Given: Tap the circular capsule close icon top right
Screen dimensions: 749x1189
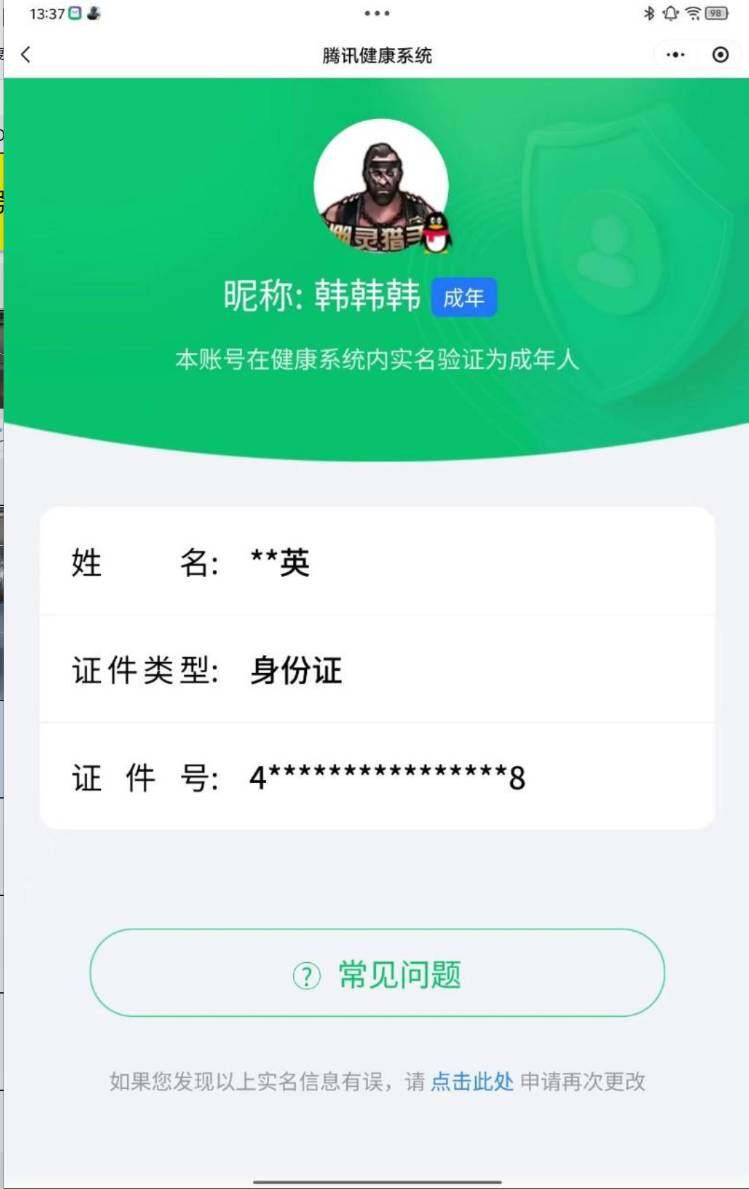Looking at the screenshot, I should pyautogui.click(x=722, y=55).
